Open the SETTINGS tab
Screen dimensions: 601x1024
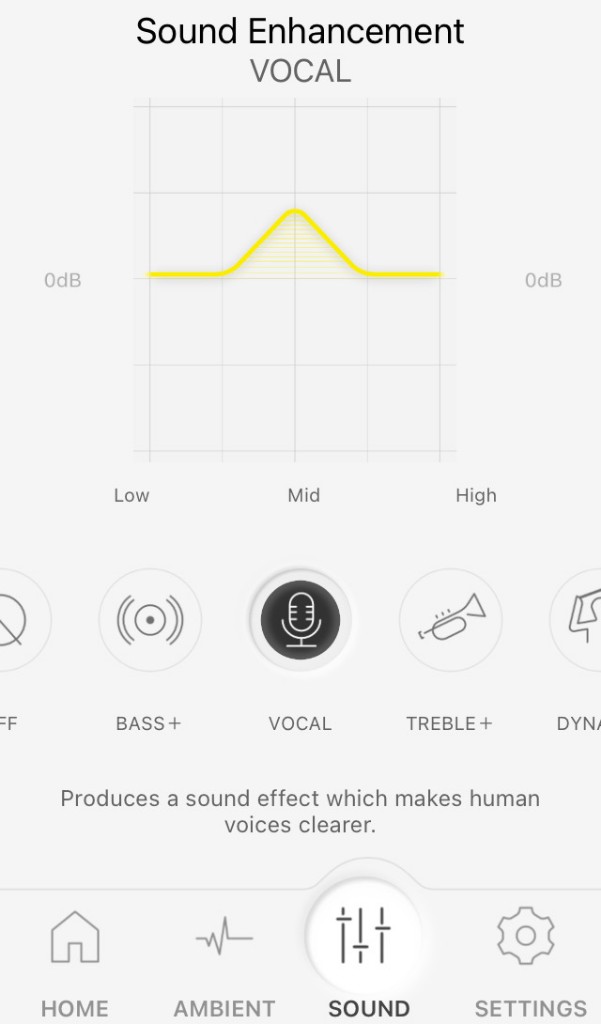(527, 960)
